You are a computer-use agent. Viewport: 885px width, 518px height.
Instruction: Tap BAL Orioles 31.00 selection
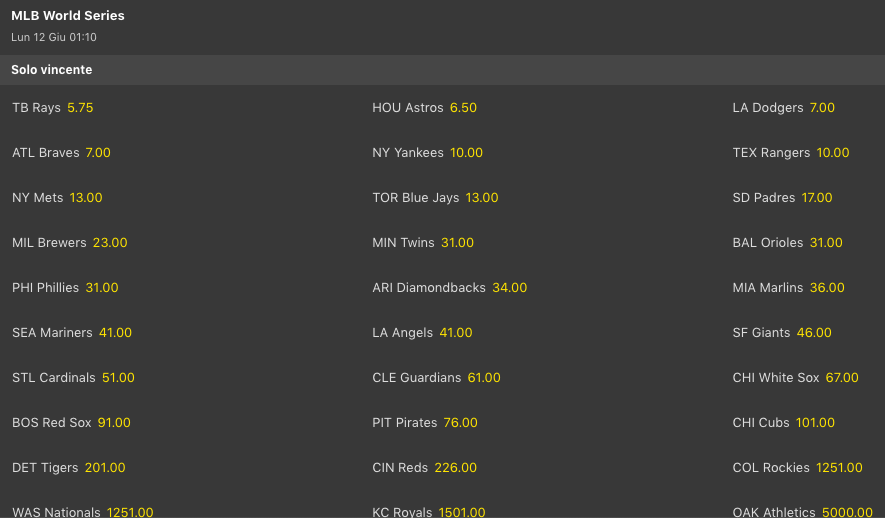[826, 243]
